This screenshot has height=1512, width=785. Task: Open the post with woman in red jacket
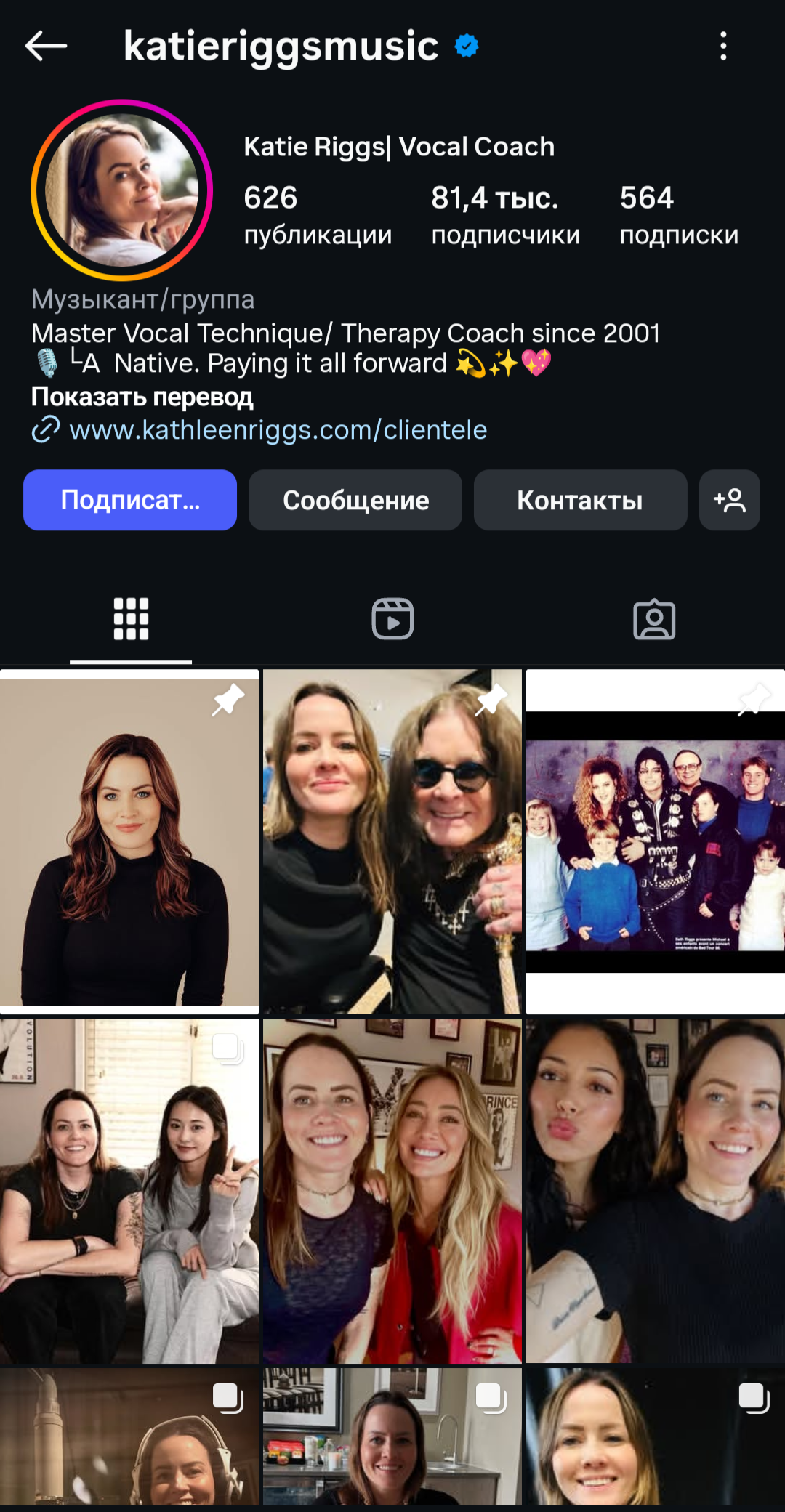pyautogui.click(x=392, y=1191)
